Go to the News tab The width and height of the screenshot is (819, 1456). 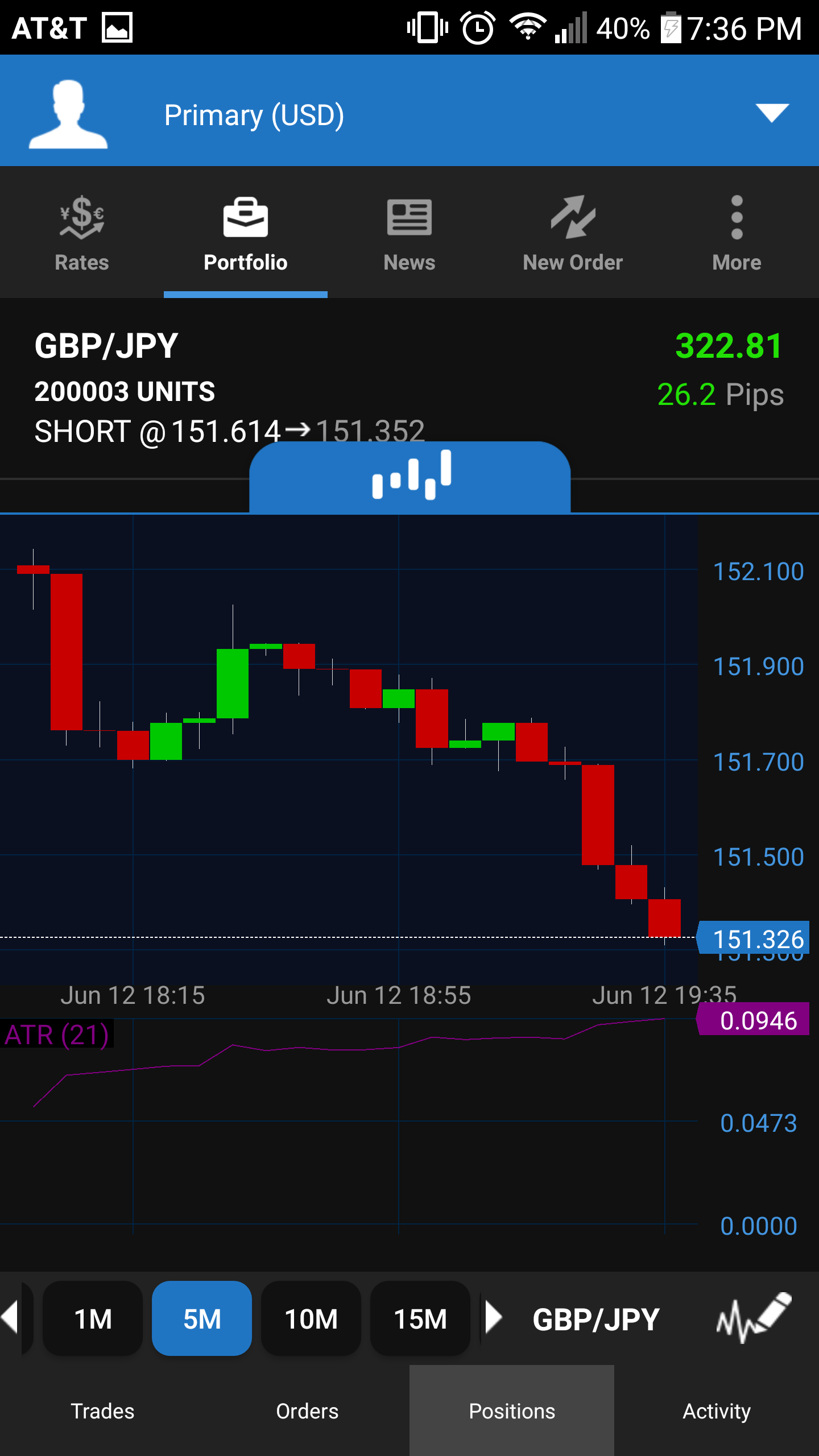(409, 233)
